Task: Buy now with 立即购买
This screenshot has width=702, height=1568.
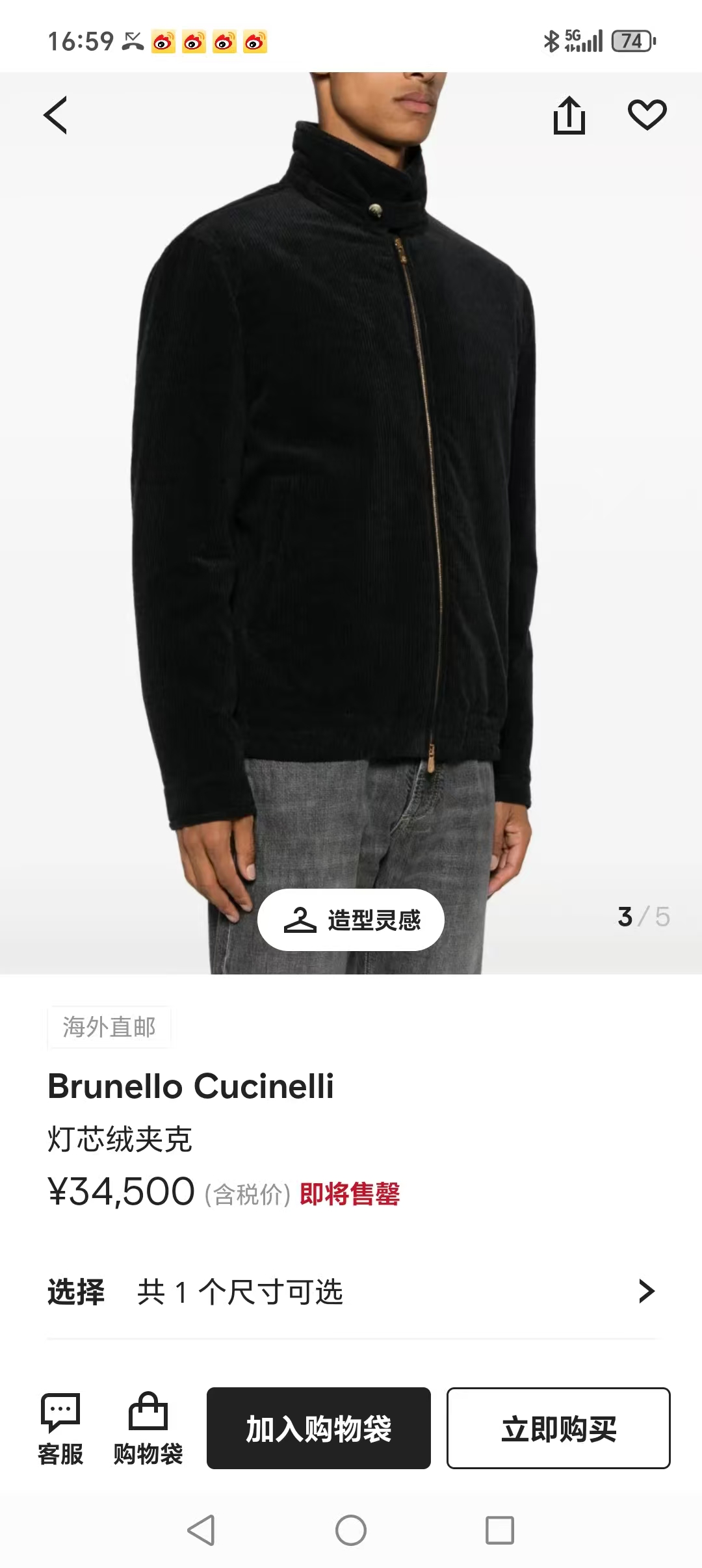Action: coord(558,1428)
